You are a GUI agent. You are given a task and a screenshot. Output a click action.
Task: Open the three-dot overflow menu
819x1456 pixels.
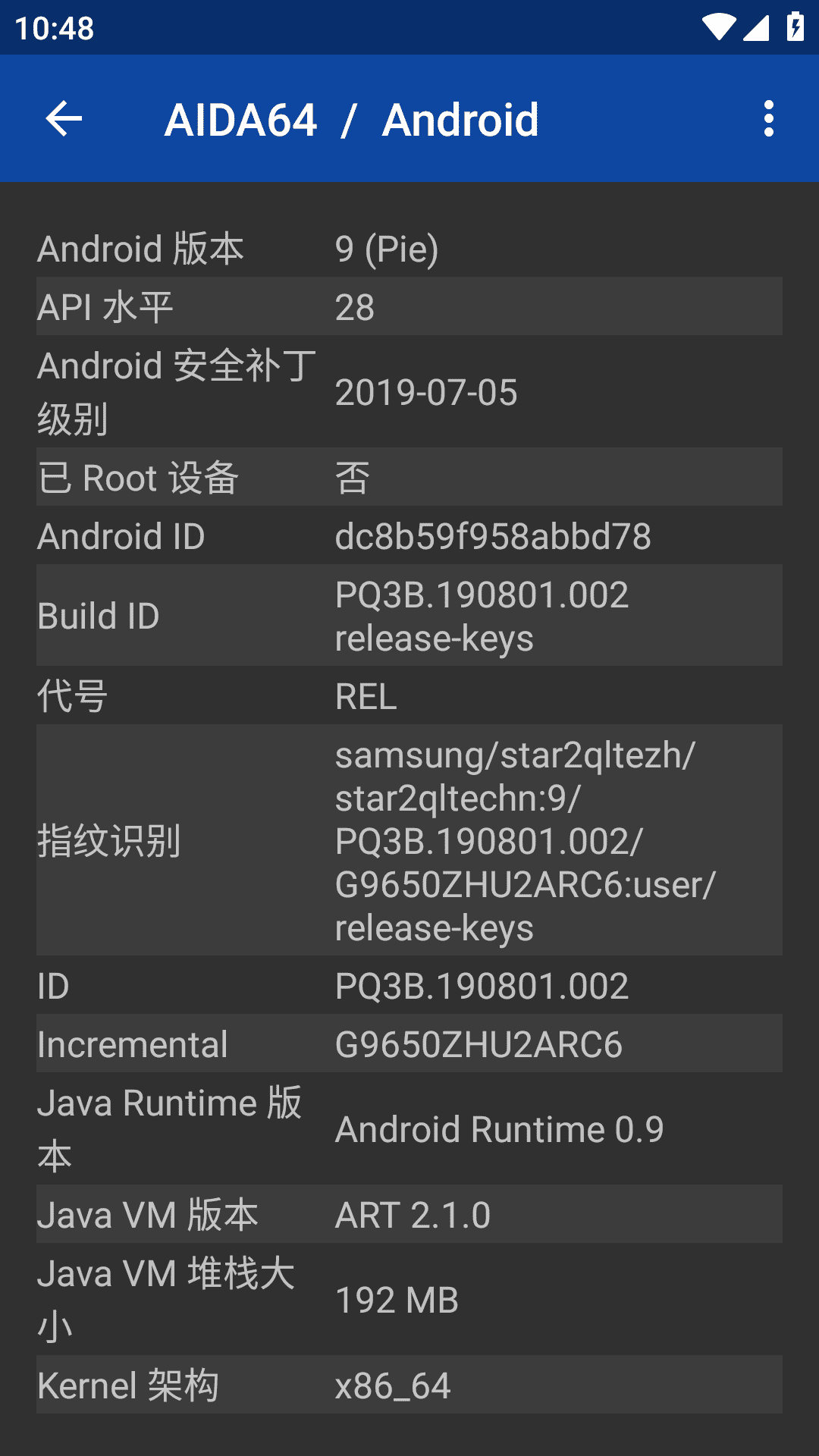pyautogui.click(x=768, y=119)
